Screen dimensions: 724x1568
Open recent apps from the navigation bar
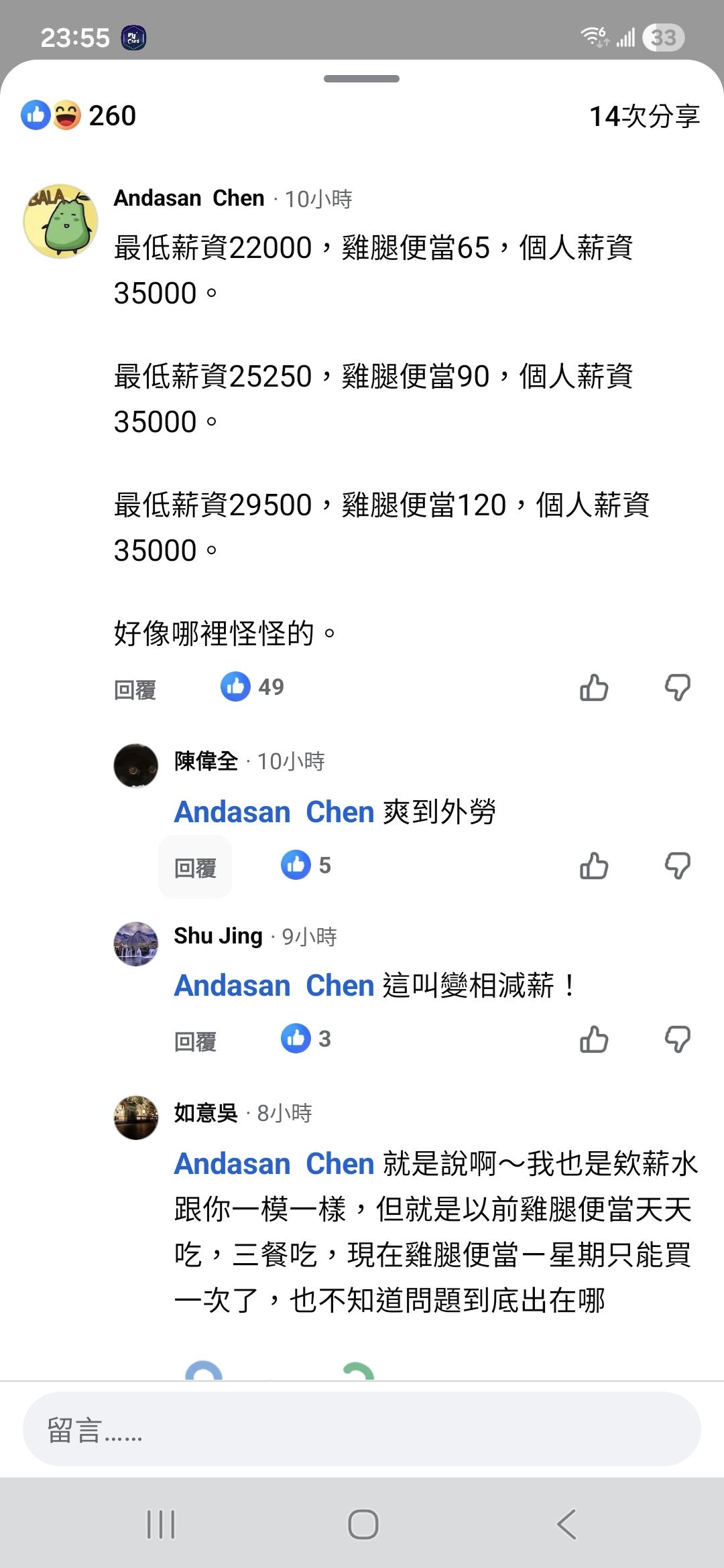(x=161, y=1524)
